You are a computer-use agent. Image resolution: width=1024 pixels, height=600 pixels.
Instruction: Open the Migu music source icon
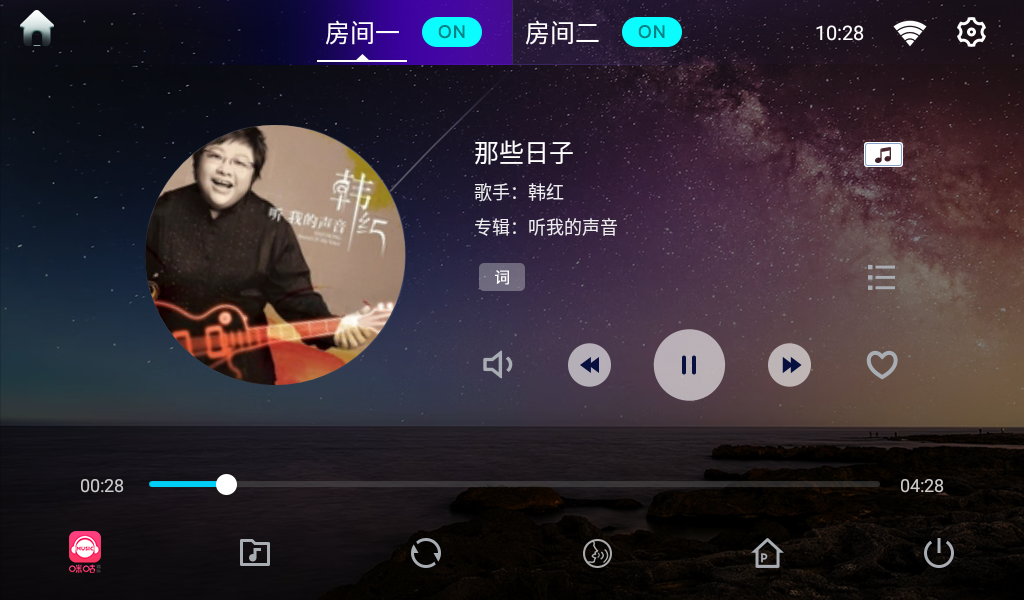click(85, 552)
